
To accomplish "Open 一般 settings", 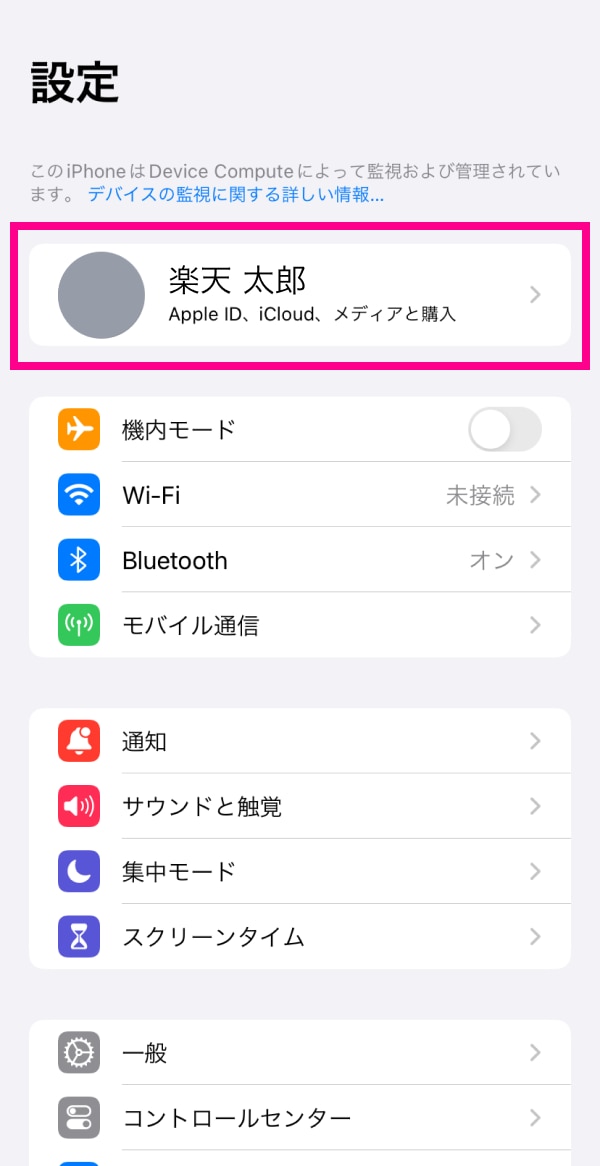I will click(x=300, y=1052).
